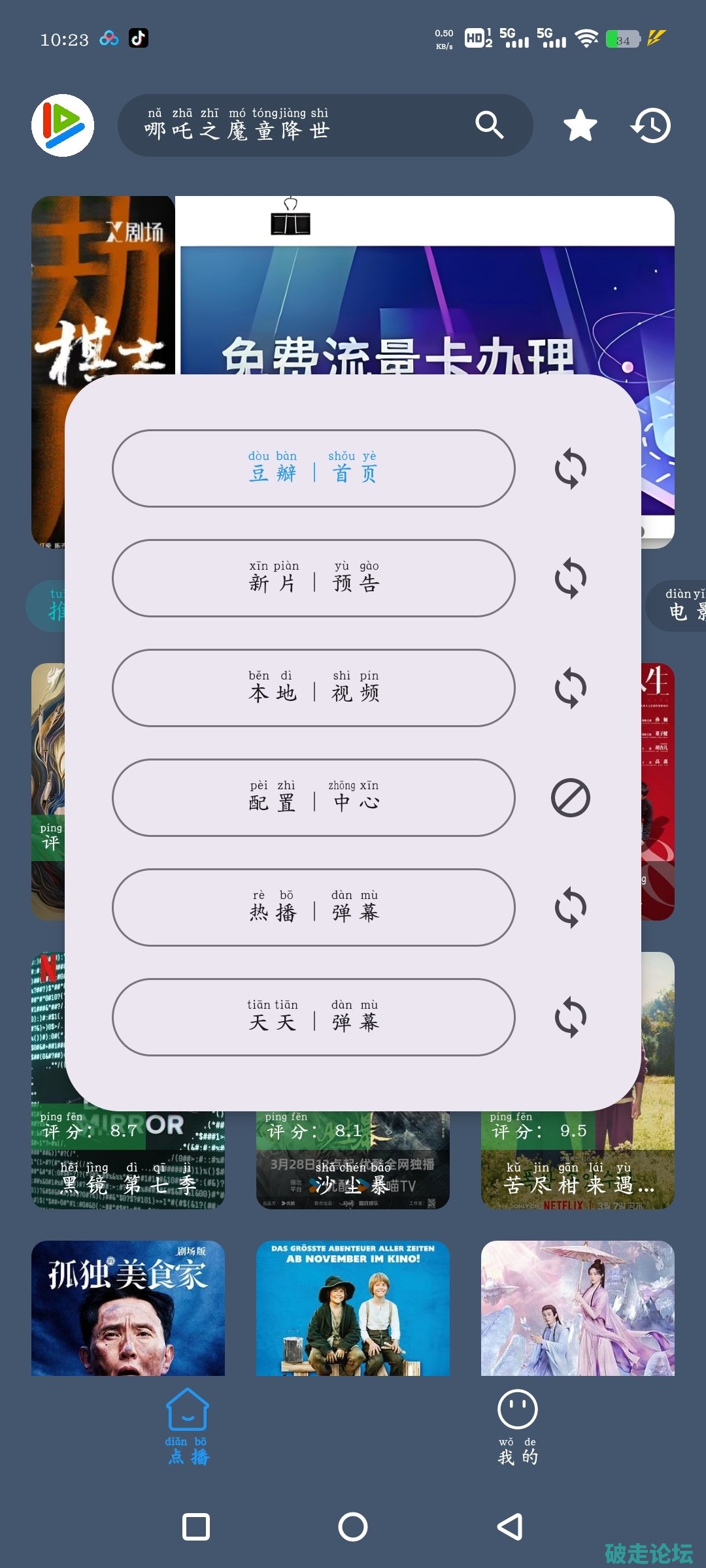This screenshot has width=706, height=1568.
Task: Select the 豆瓣｜首页 source
Action: coord(313,468)
